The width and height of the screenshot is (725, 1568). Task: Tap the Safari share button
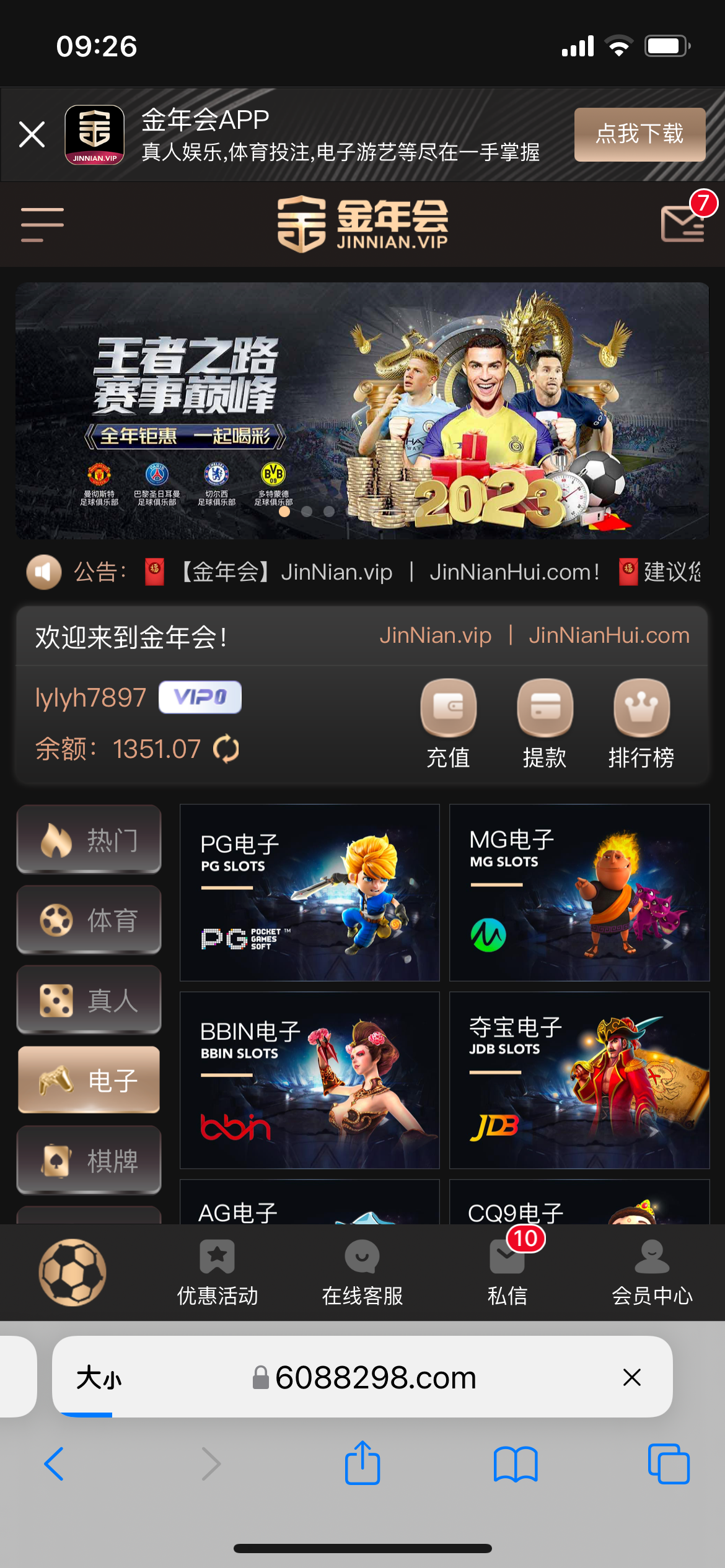pos(362,1464)
